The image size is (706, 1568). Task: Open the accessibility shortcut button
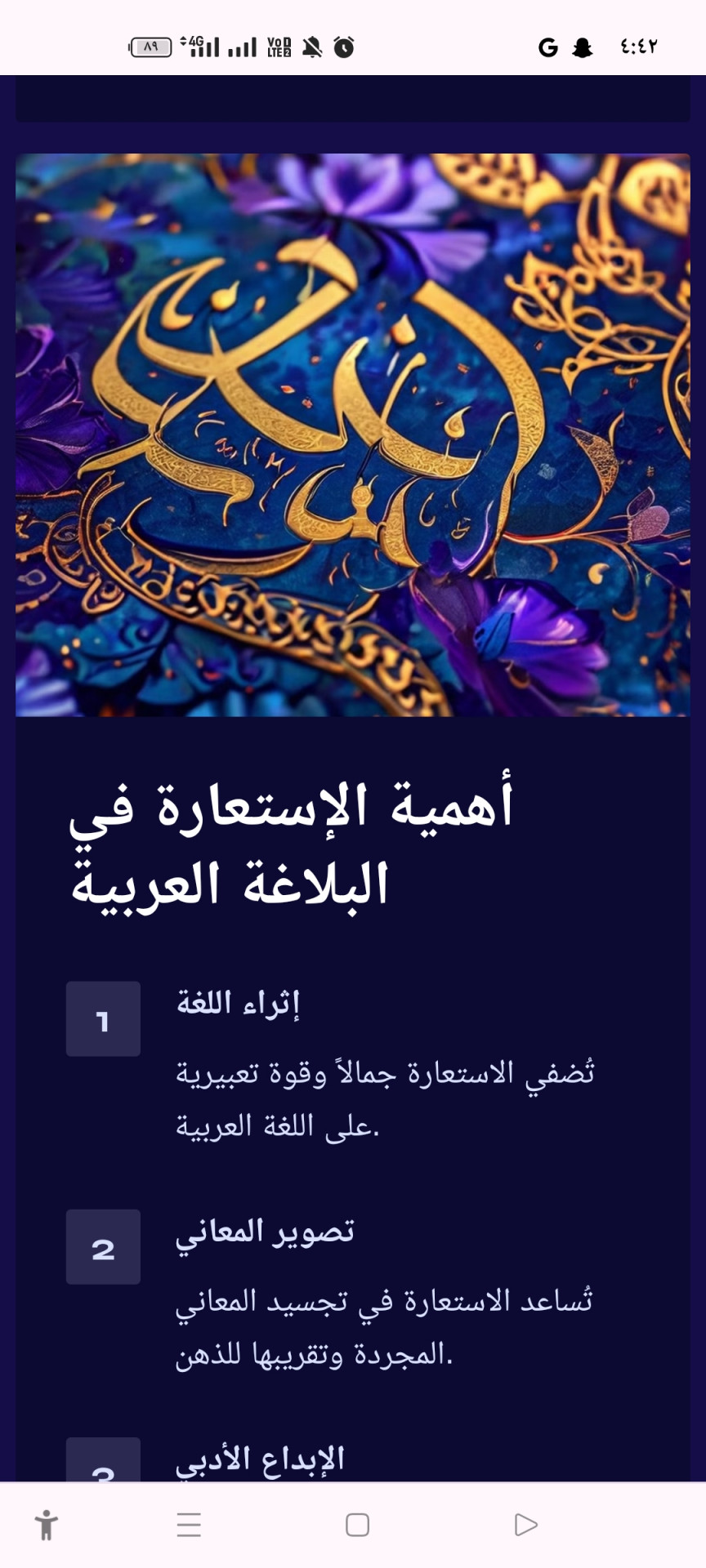tap(47, 1525)
